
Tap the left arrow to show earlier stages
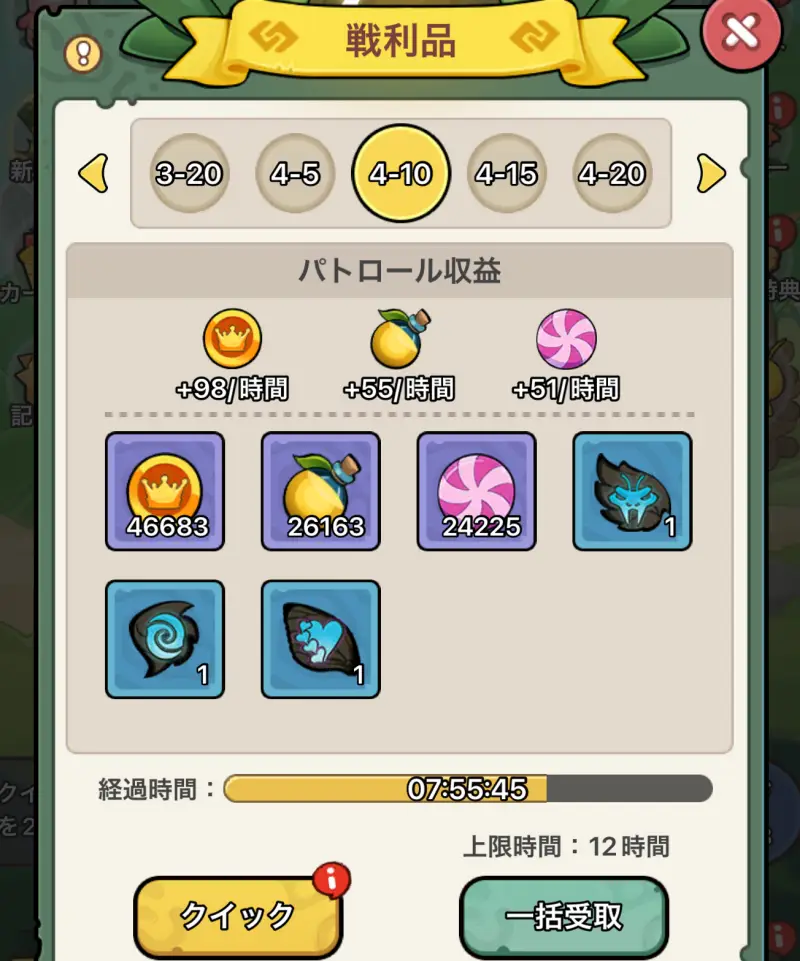(93, 172)
